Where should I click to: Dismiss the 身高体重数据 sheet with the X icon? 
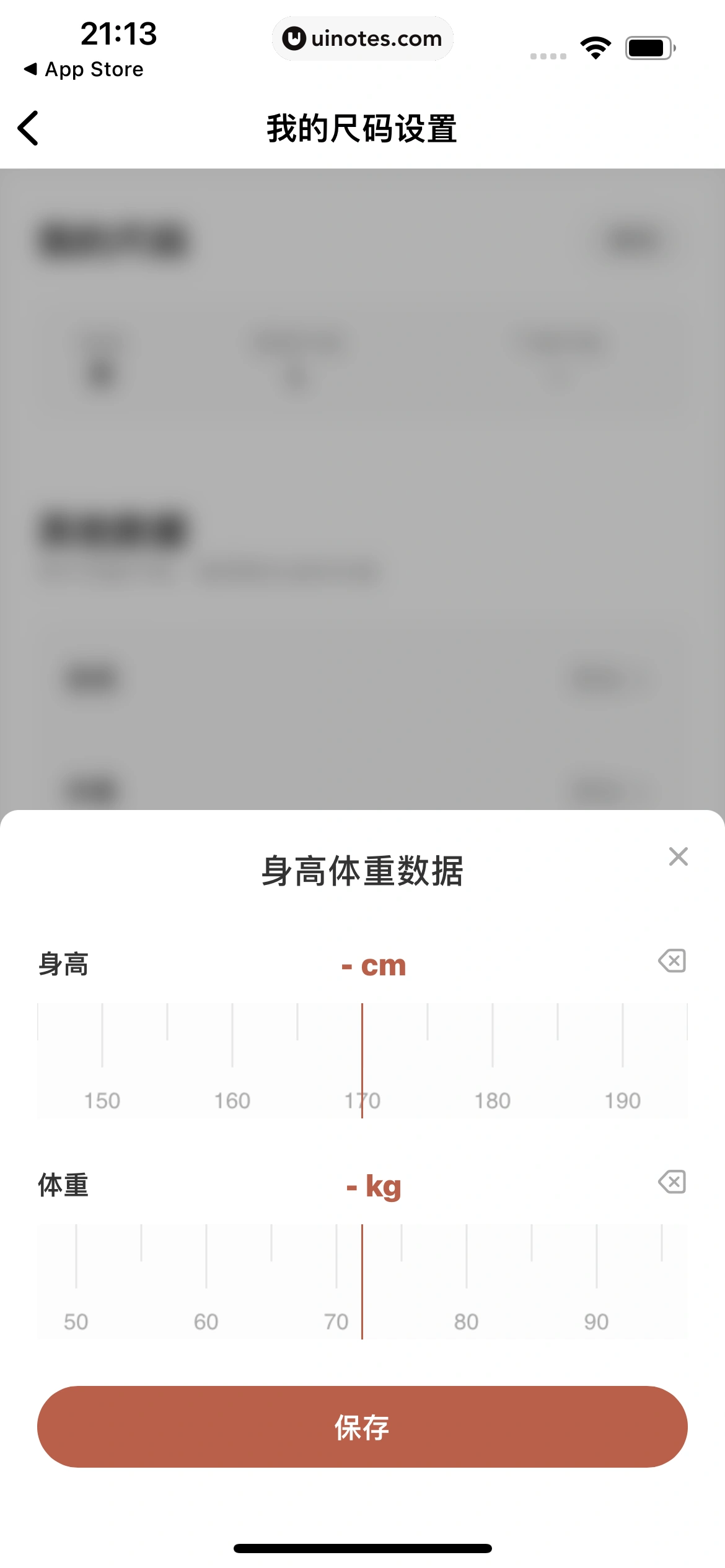[679, 856]
